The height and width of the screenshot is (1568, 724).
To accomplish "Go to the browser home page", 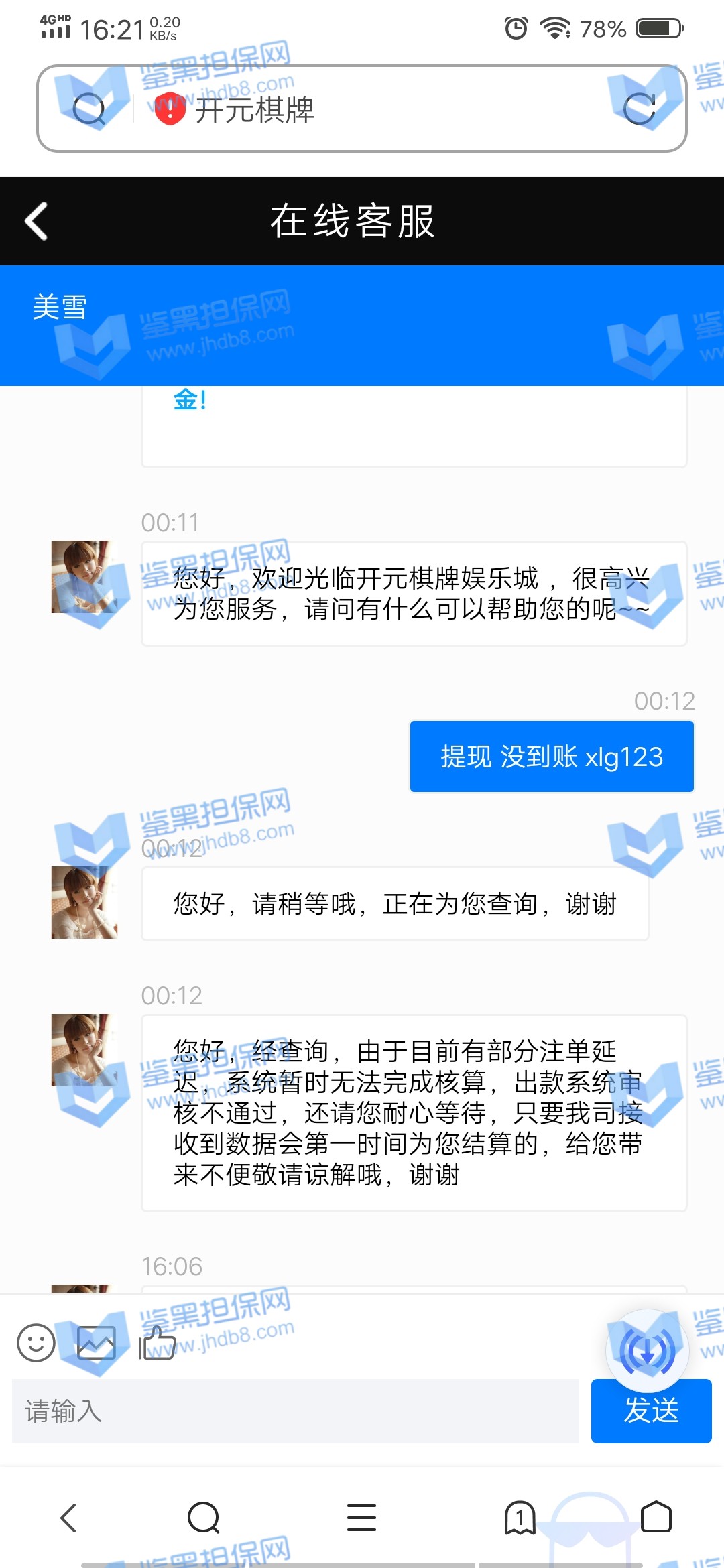I will coord(656,1518).
